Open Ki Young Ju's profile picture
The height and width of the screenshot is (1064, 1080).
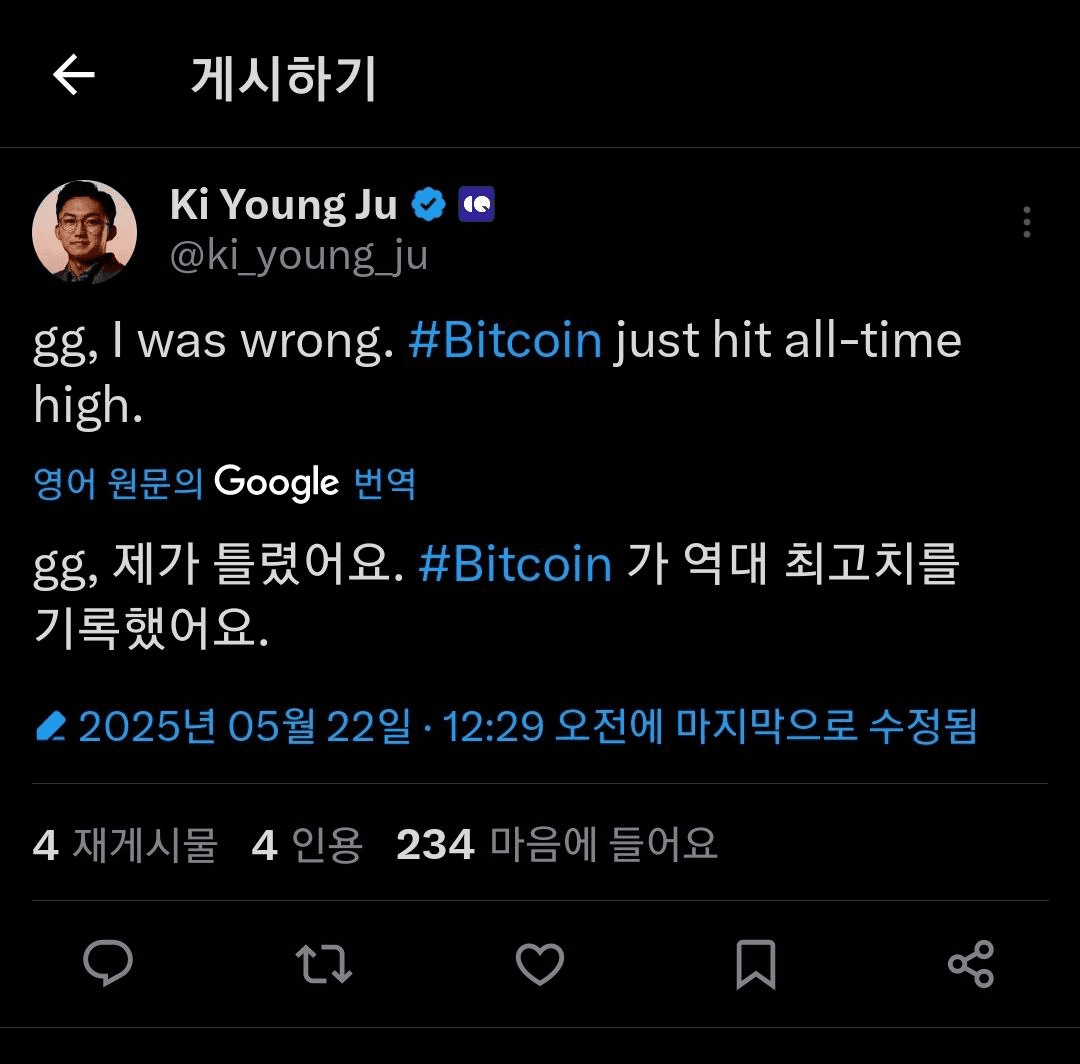pyautogui.click(x=84, y=232)
